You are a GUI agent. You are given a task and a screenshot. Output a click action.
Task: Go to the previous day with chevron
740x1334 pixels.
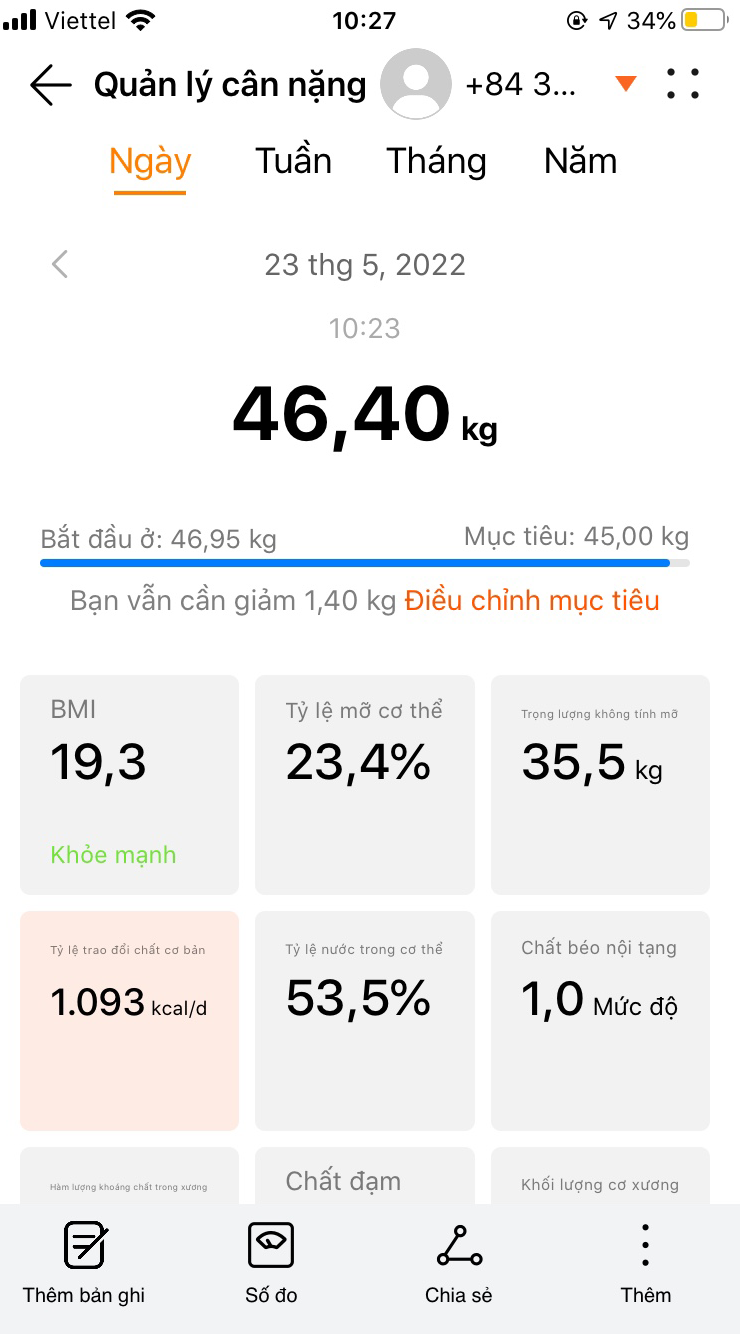60,265
